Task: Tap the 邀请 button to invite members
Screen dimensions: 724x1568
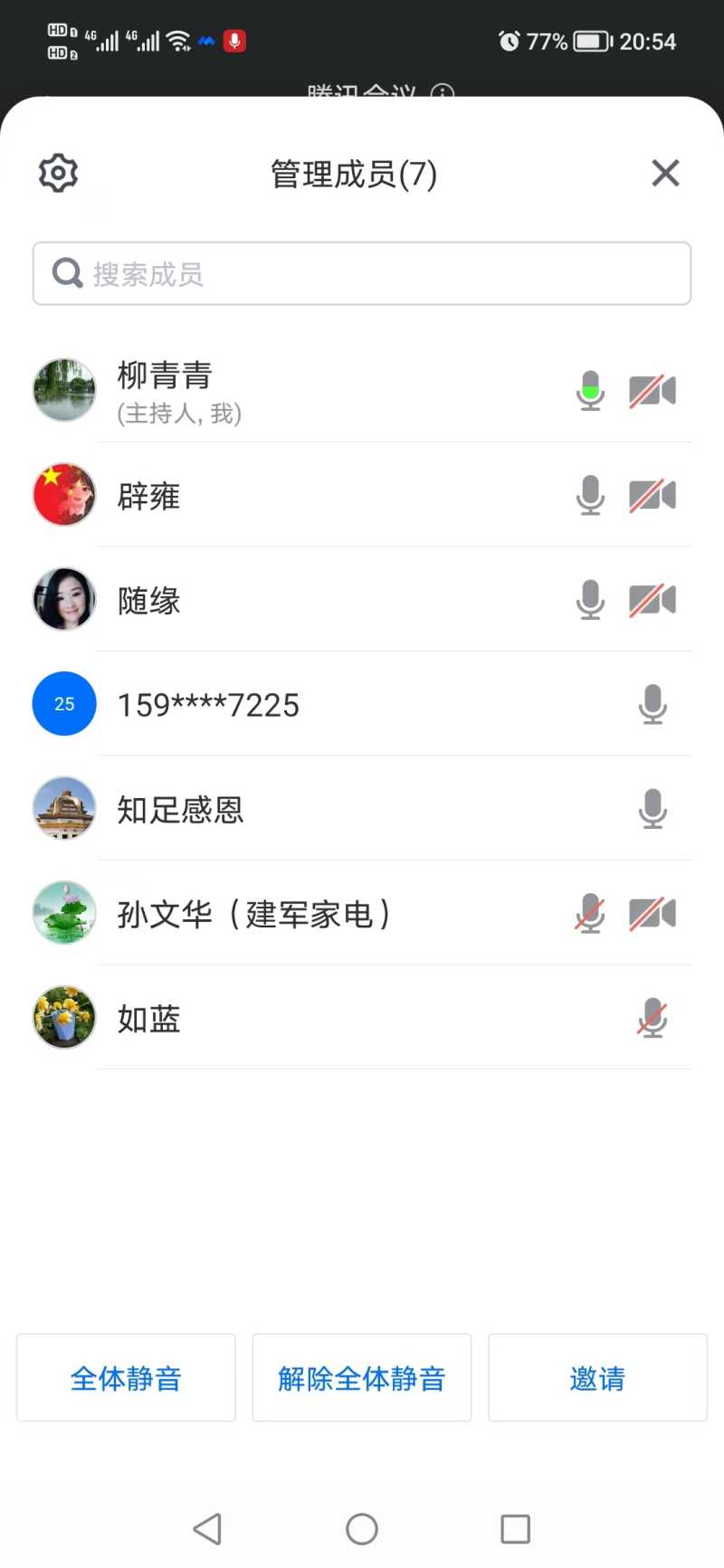Action: (597, 1378)
